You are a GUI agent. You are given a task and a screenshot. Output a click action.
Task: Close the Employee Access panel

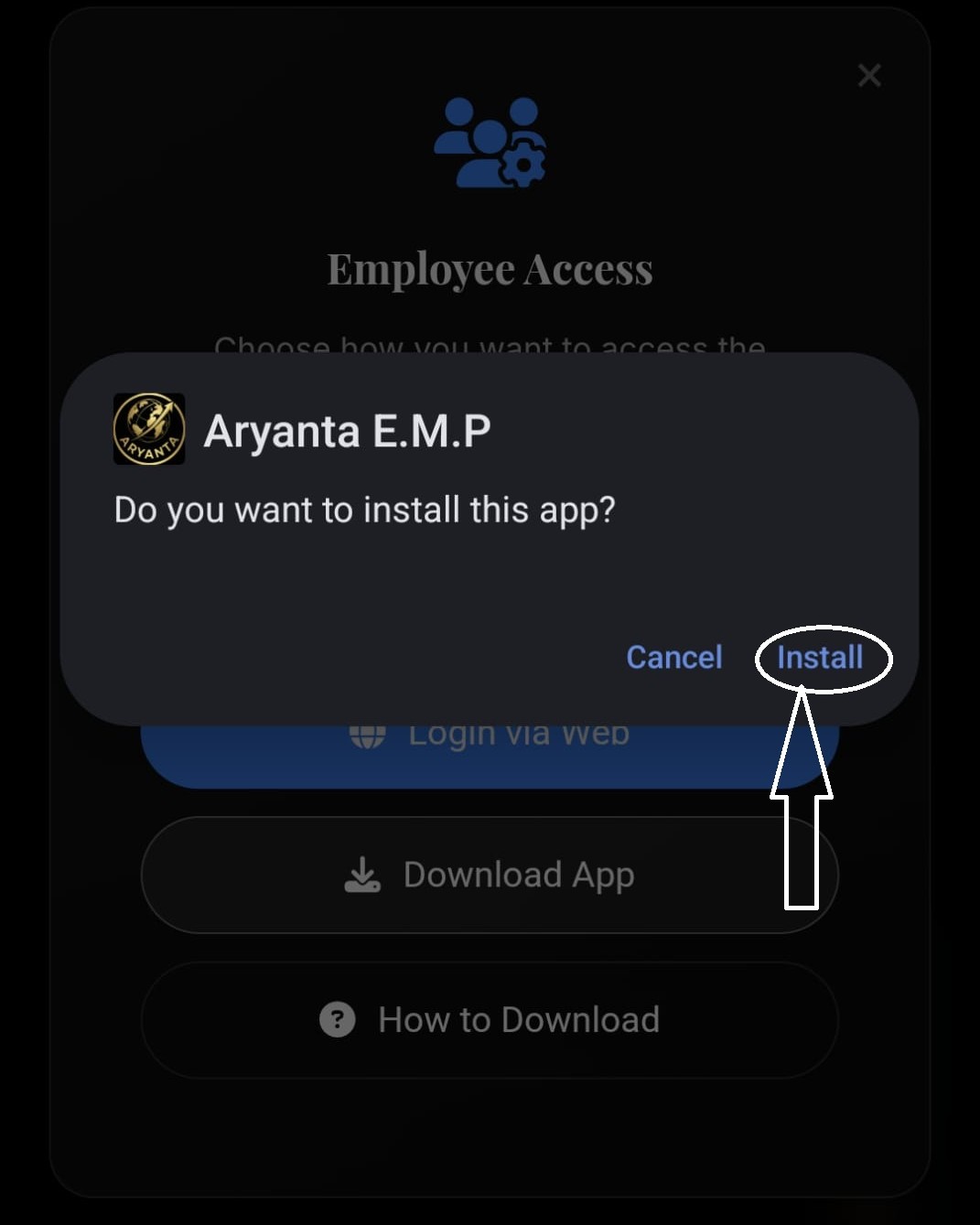[x=869, y=75]
